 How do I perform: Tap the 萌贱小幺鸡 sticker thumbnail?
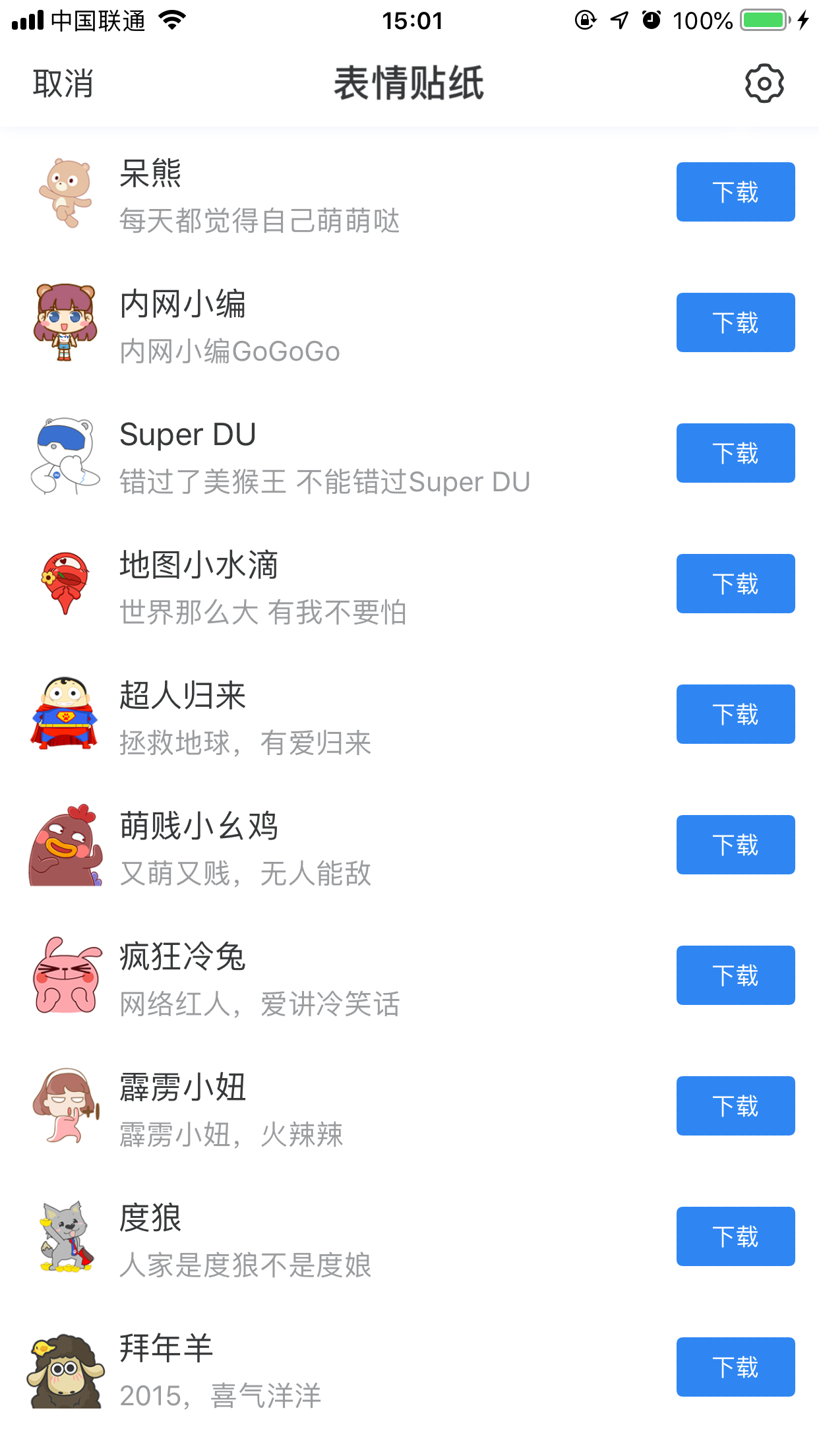[x=66, y=845]
